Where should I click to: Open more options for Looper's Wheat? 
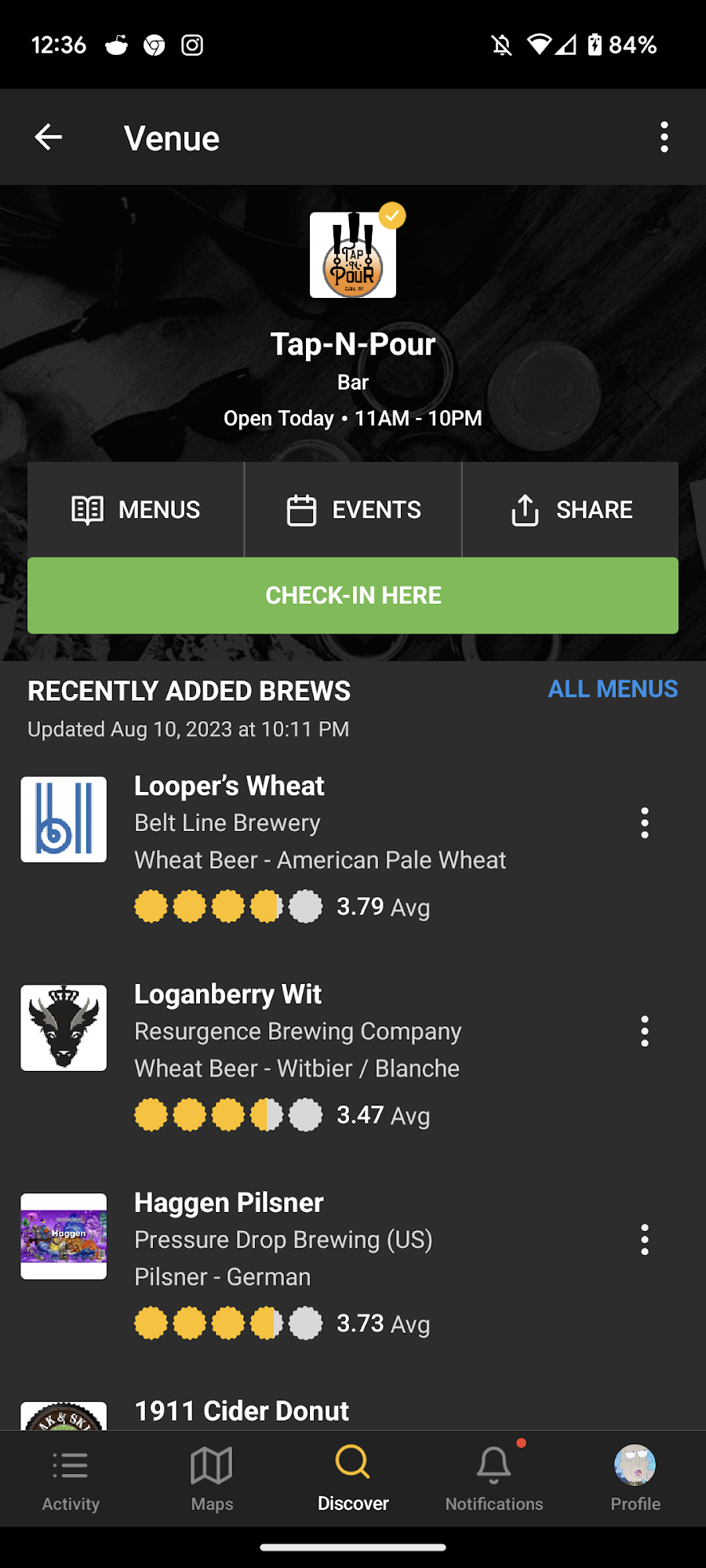pyautogui.click(x=645, y=823)
